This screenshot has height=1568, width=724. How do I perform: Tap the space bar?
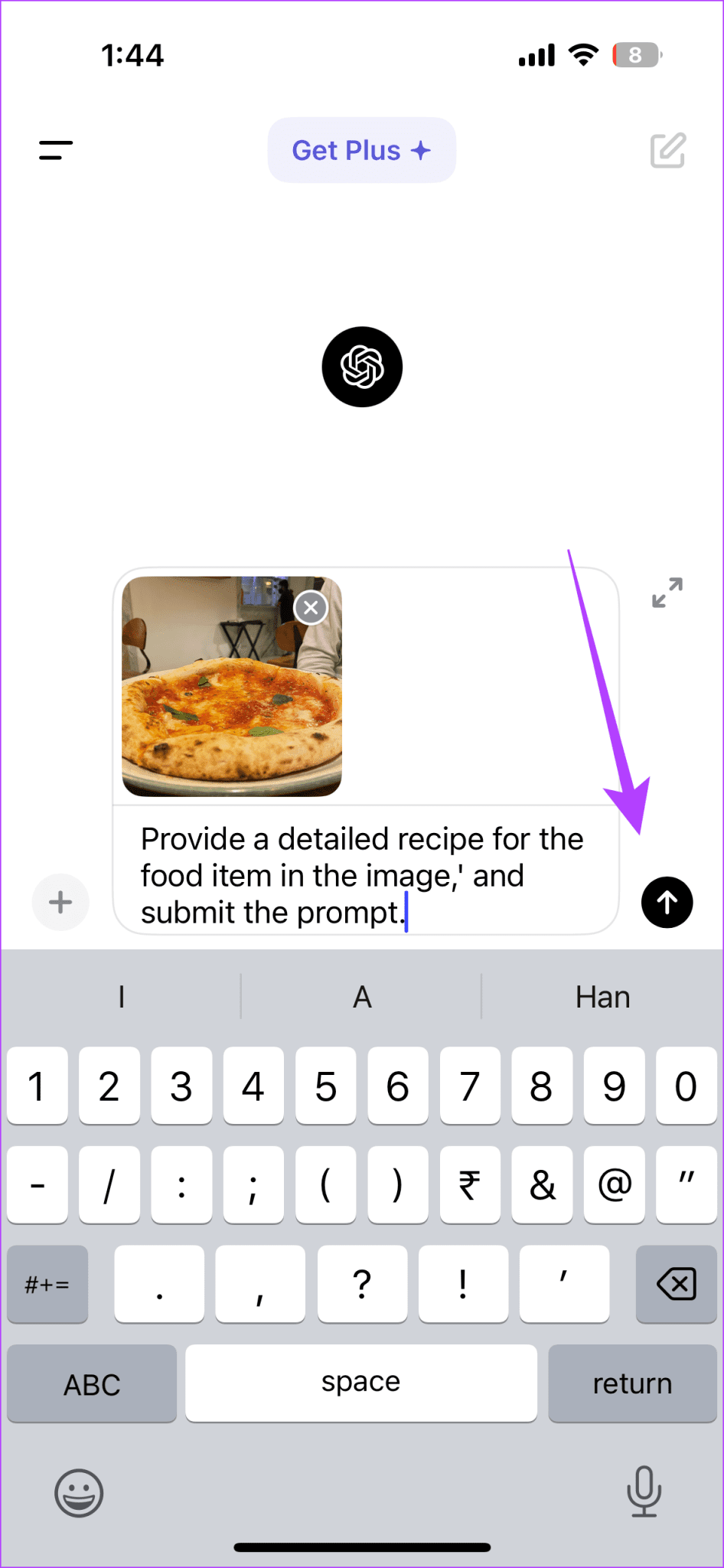coord(360,1383)
